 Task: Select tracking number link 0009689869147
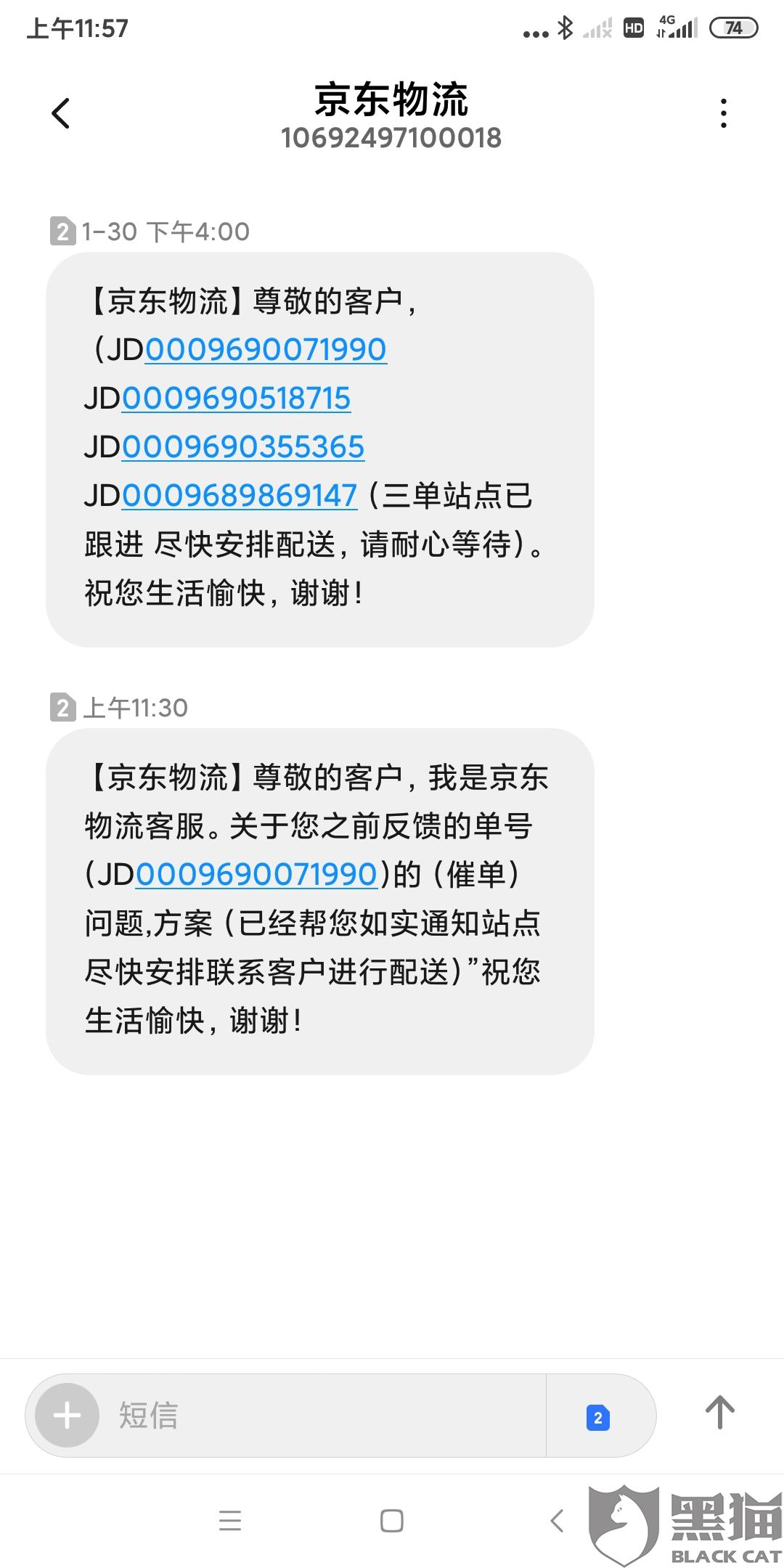coord(240,496)
